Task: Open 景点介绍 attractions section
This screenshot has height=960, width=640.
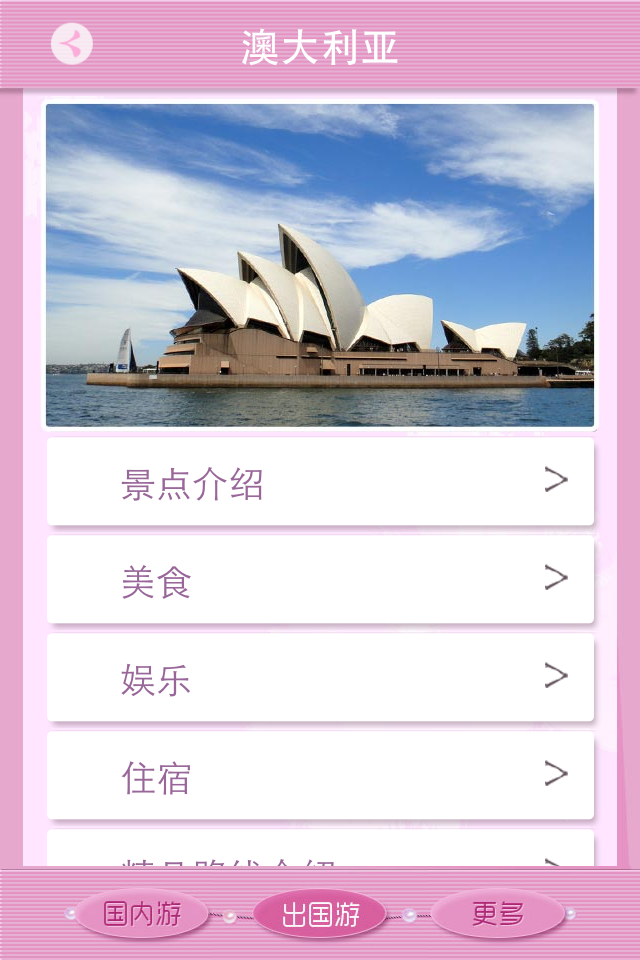Action: coord(320,482)
